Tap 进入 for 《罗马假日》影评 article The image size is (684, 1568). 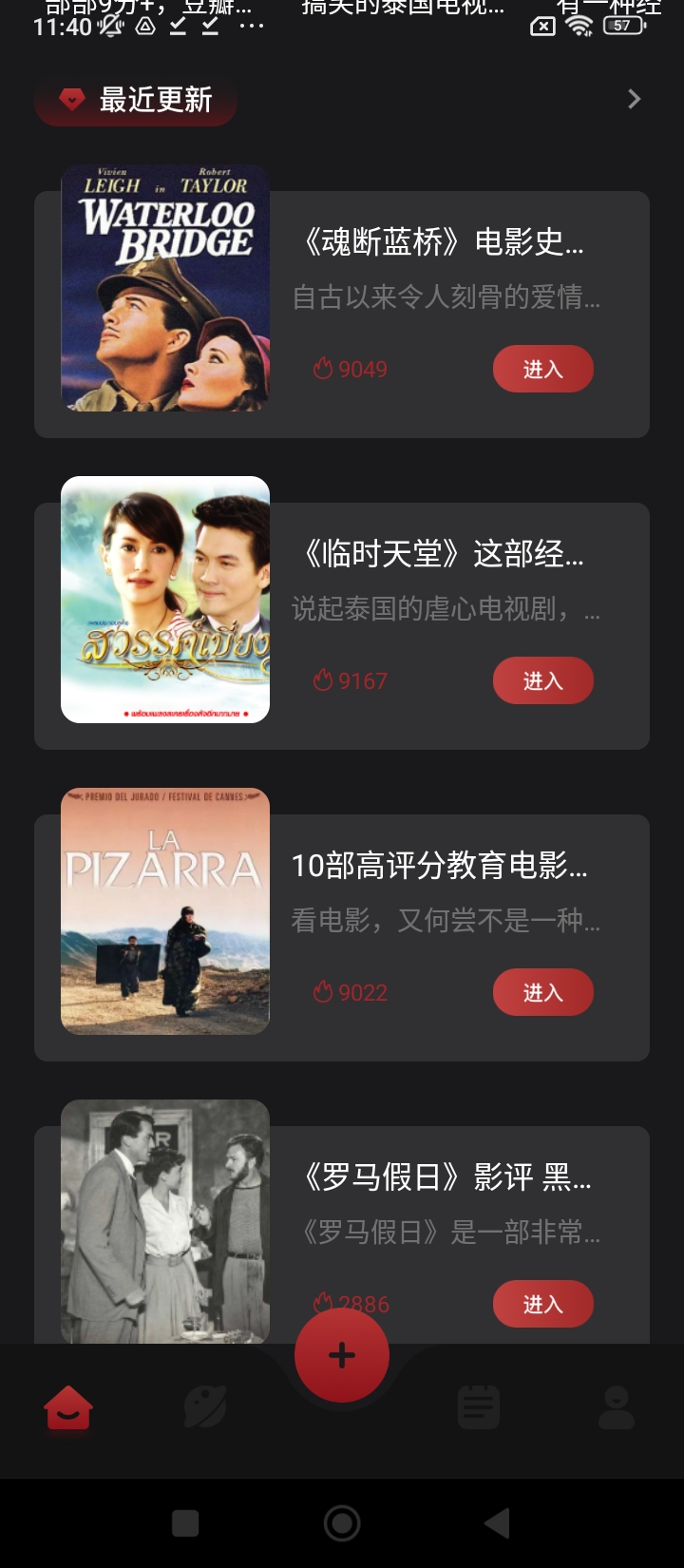pyautogui.click(x=542, y=1304)
